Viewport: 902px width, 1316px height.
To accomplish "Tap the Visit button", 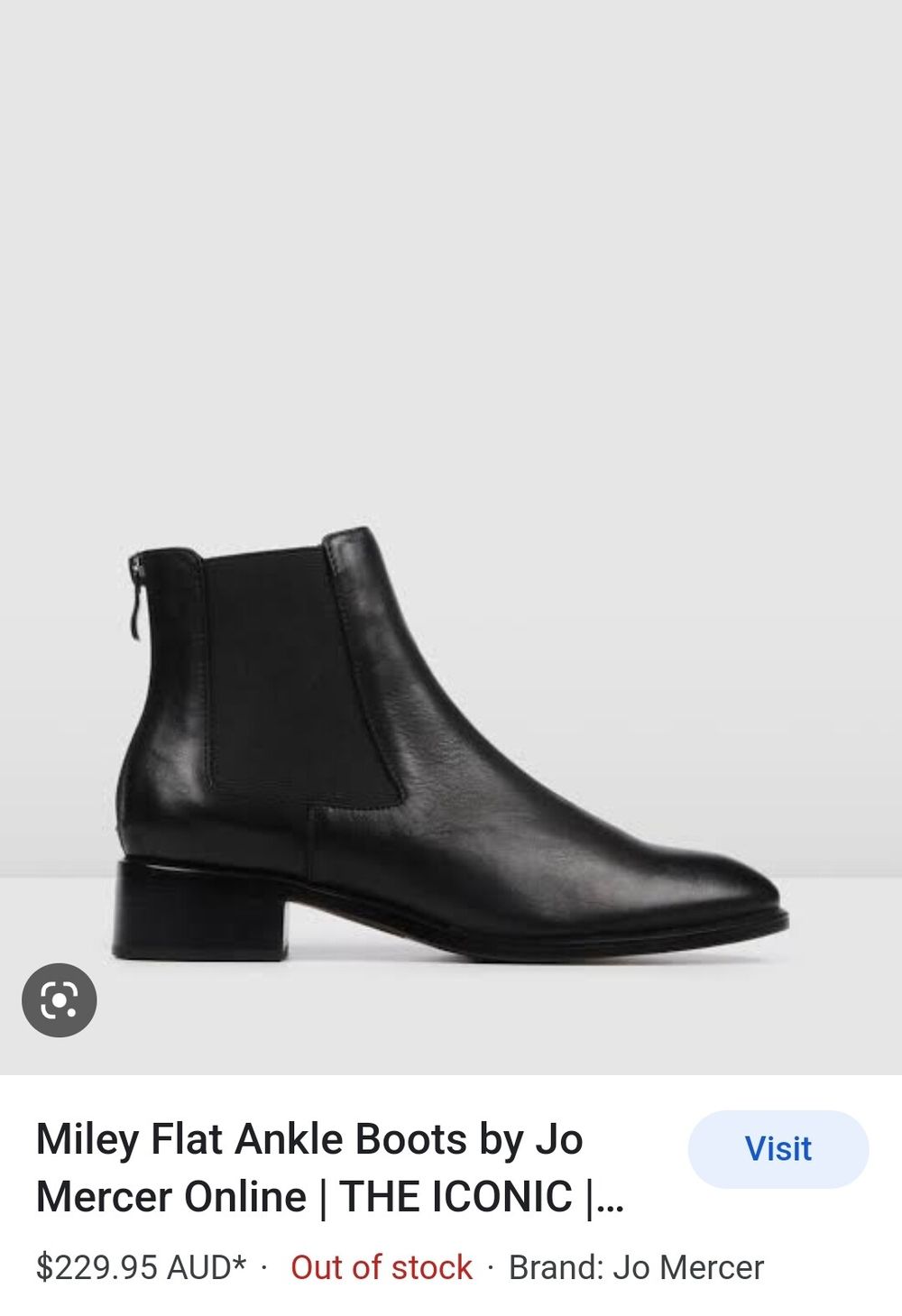I will 778,1148.
